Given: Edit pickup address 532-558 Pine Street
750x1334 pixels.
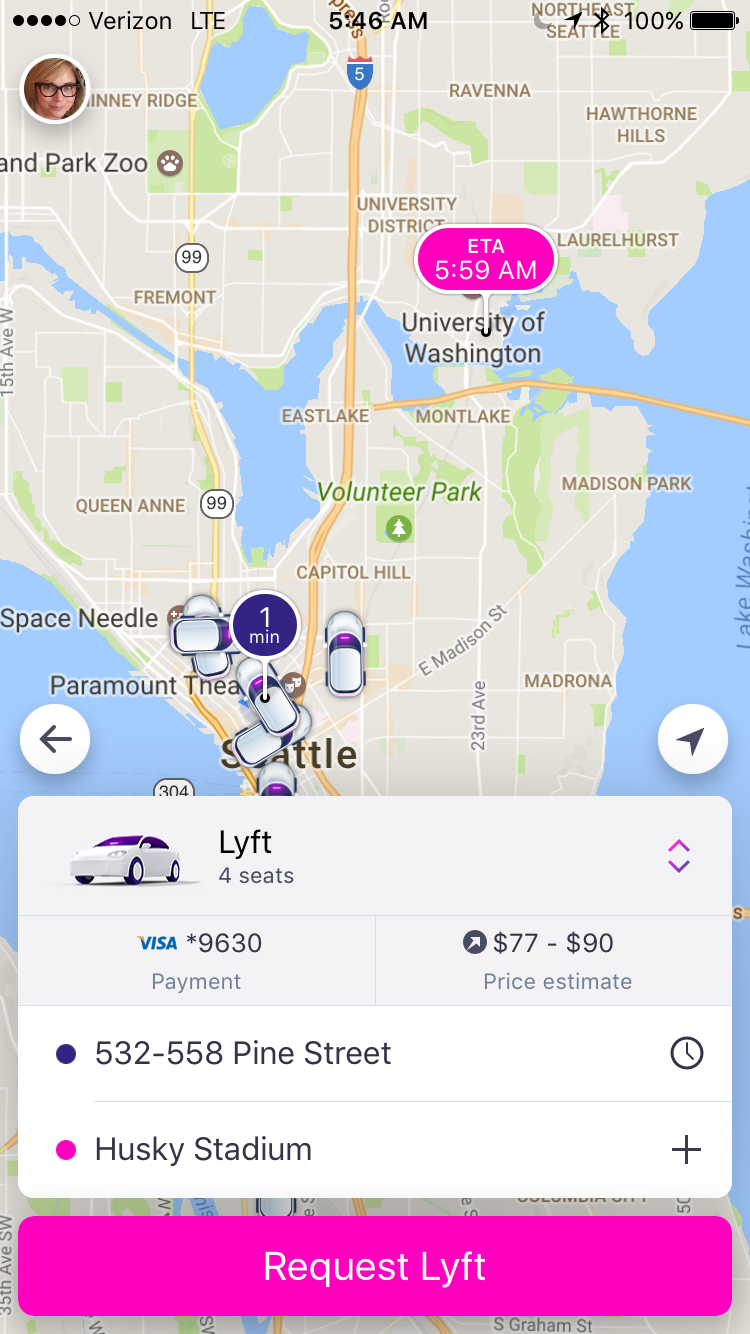Looking at the screenshot, I should (x=243, y=1053).
